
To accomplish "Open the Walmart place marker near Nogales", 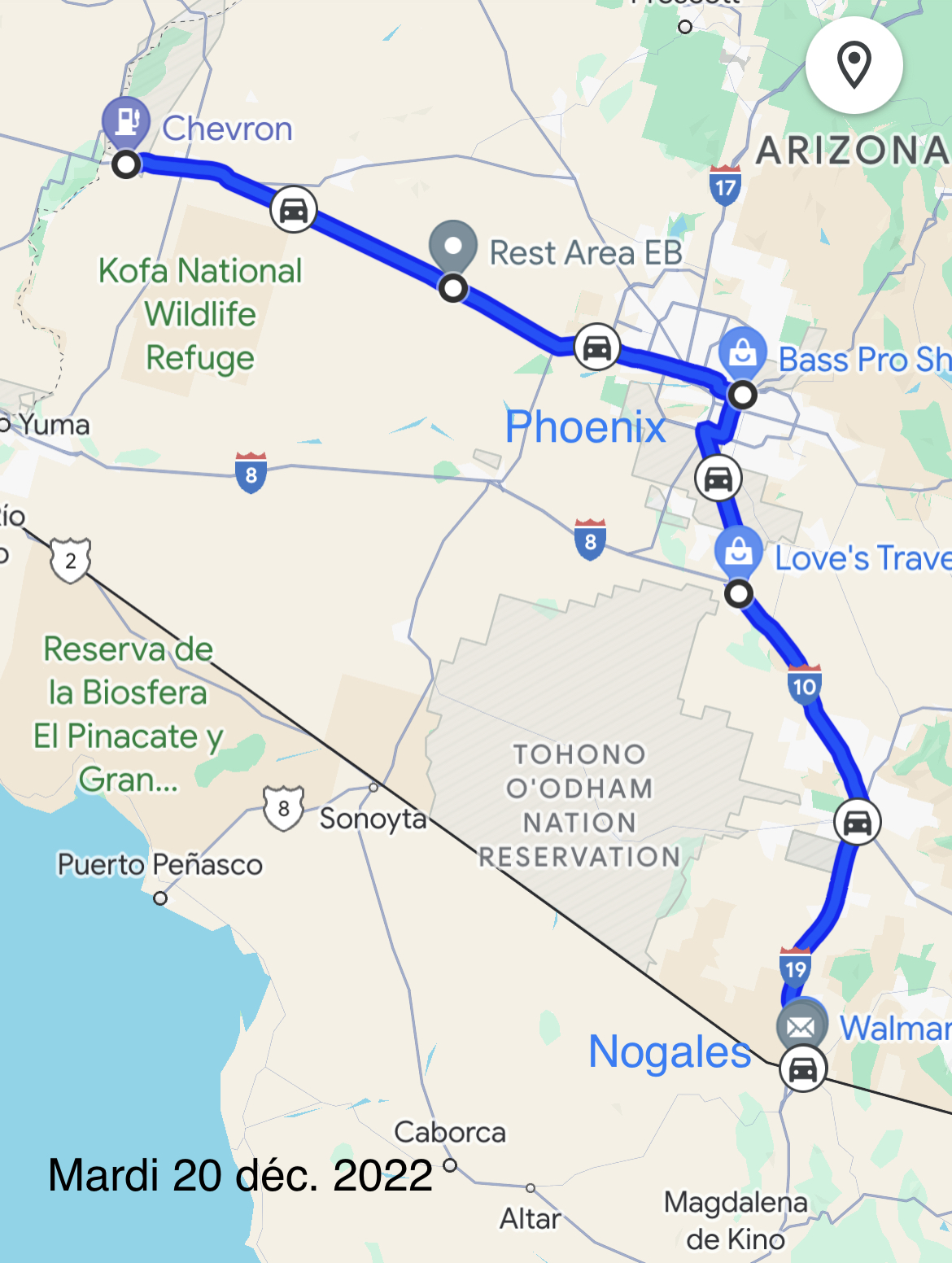I will click(801, 1025).
